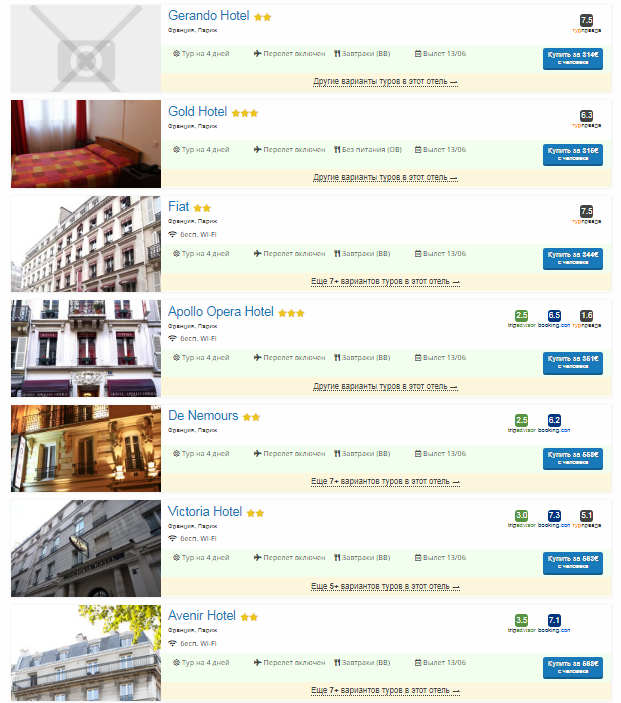This screenshot has height=703, width=621.
Task: Buy the Gold Hotel tour
Action: [573, 154]
